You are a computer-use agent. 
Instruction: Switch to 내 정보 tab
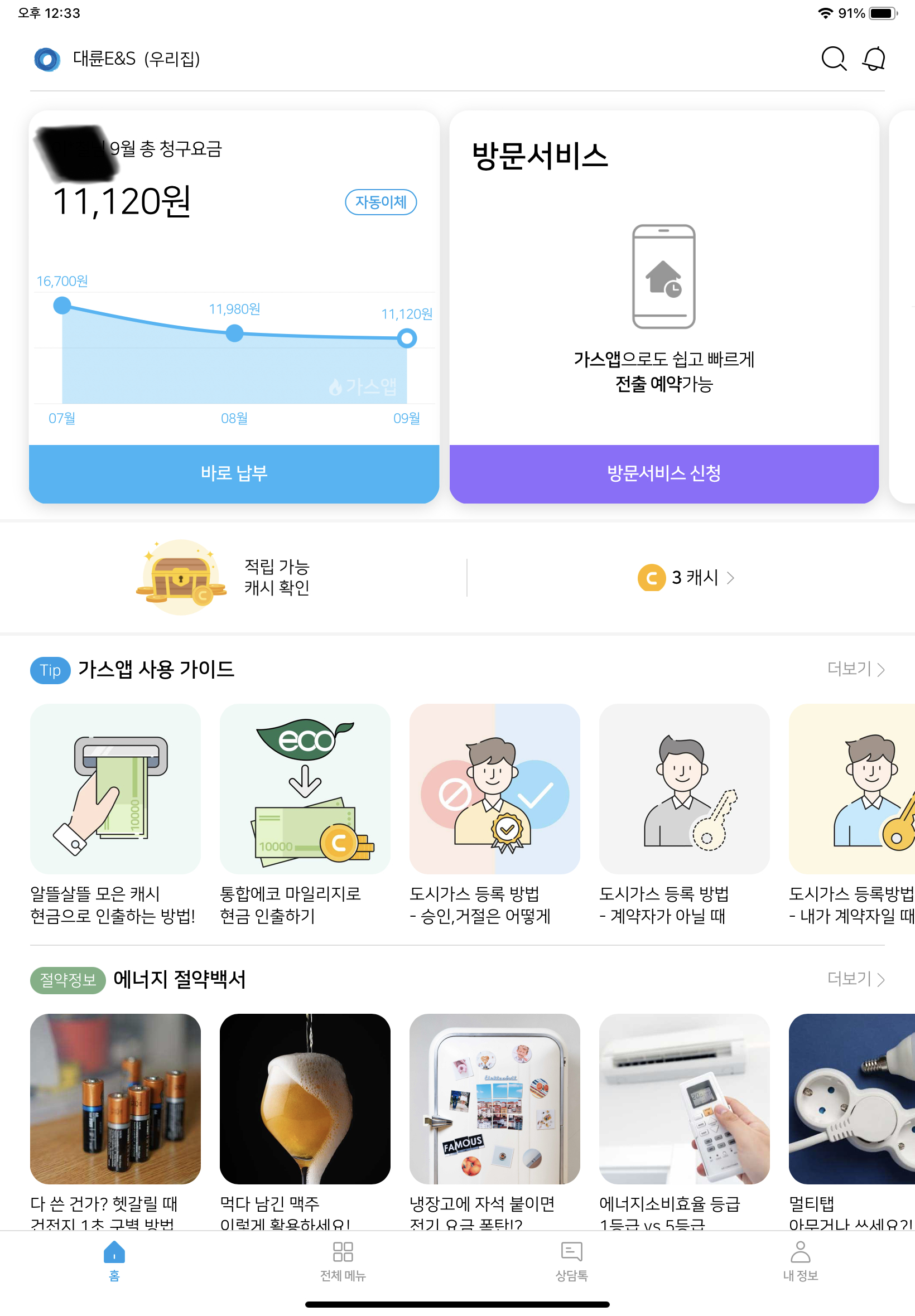coord(800,1260)
